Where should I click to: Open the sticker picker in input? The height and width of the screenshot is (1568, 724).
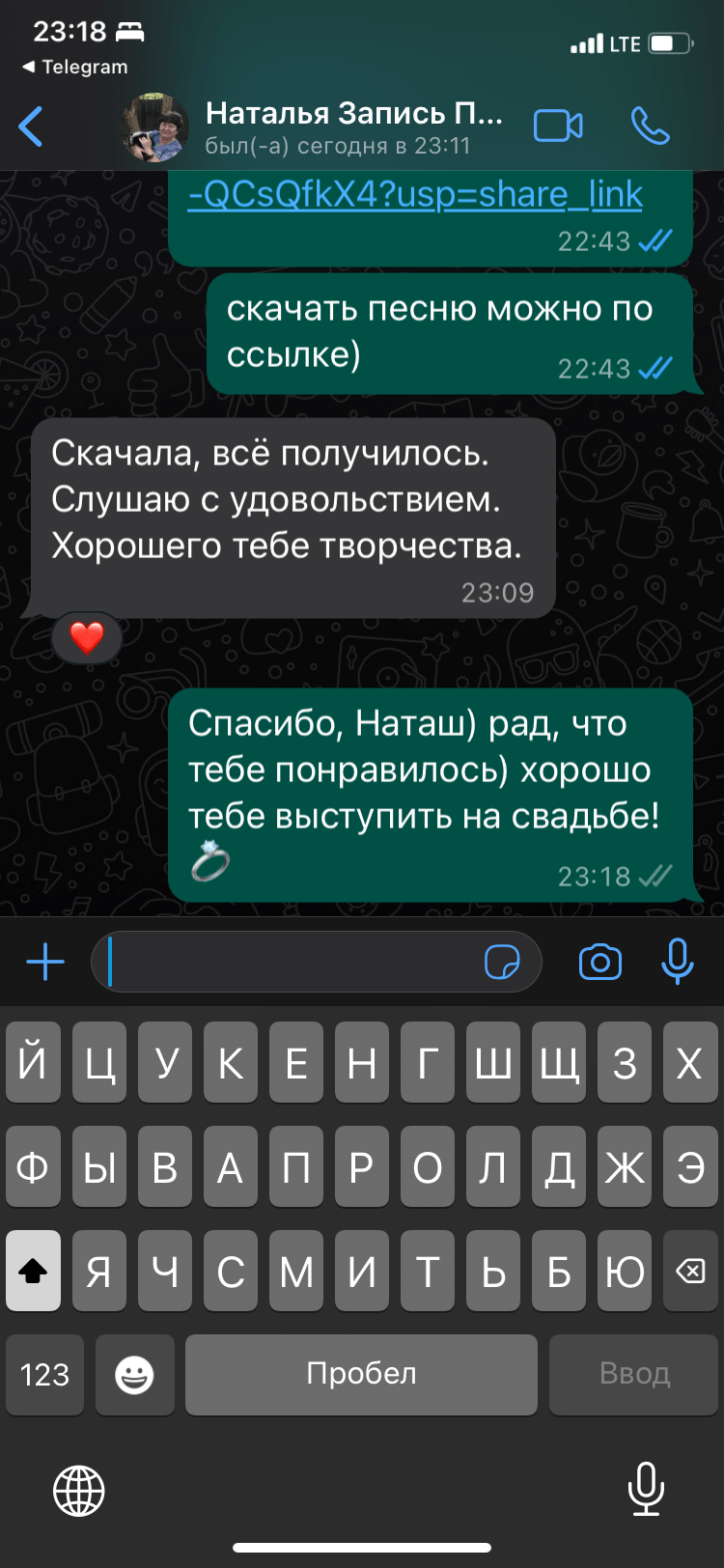click(502, 963)
